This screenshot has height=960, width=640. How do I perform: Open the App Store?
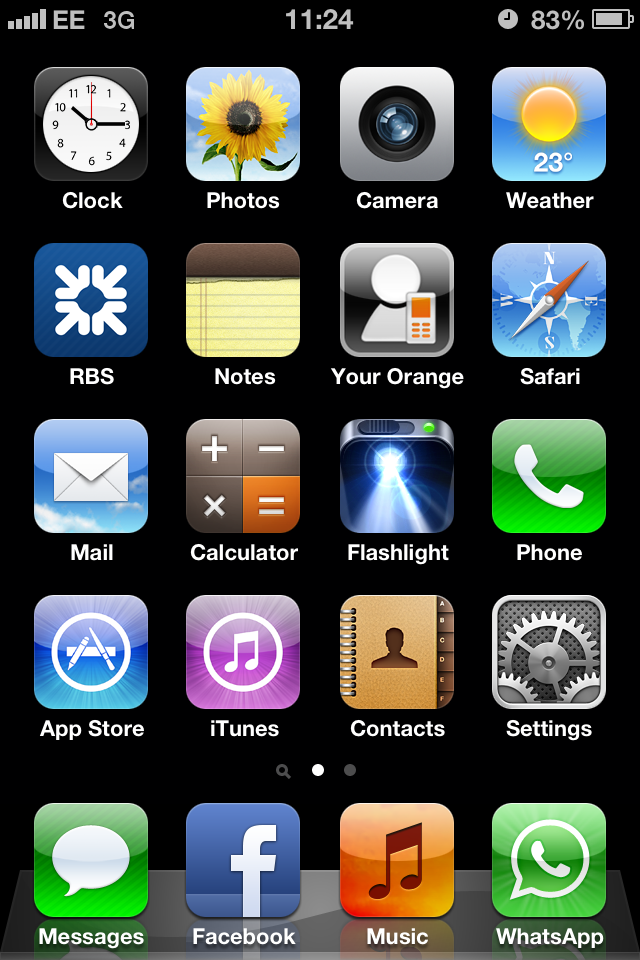(x=91, y=652)
